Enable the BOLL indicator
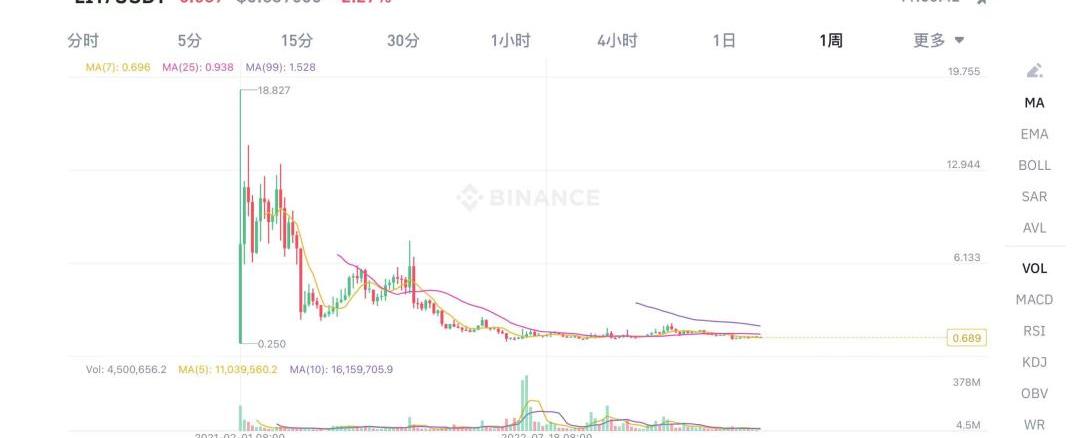 pos(1035,165)
